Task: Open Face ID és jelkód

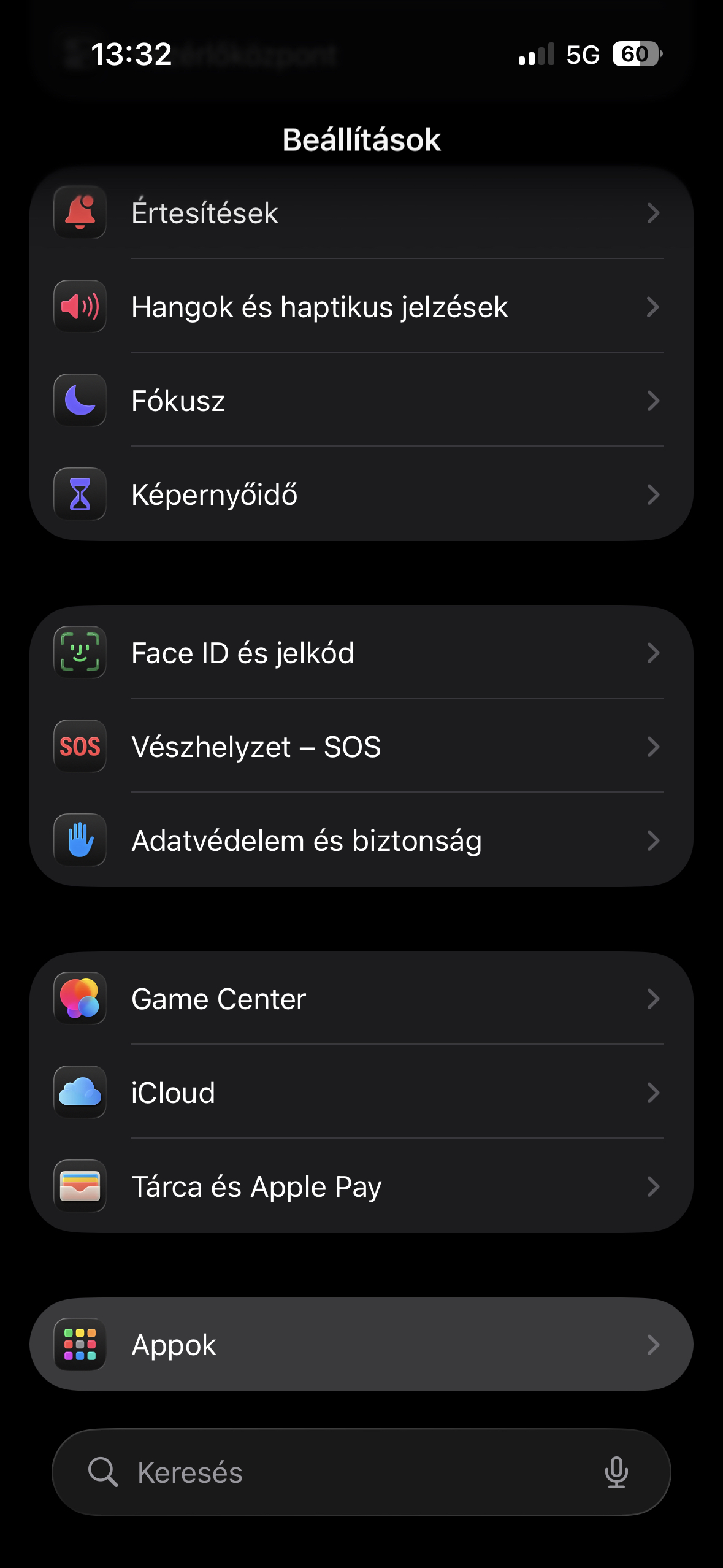Action: pyautogui.click(x=361, y=653)
